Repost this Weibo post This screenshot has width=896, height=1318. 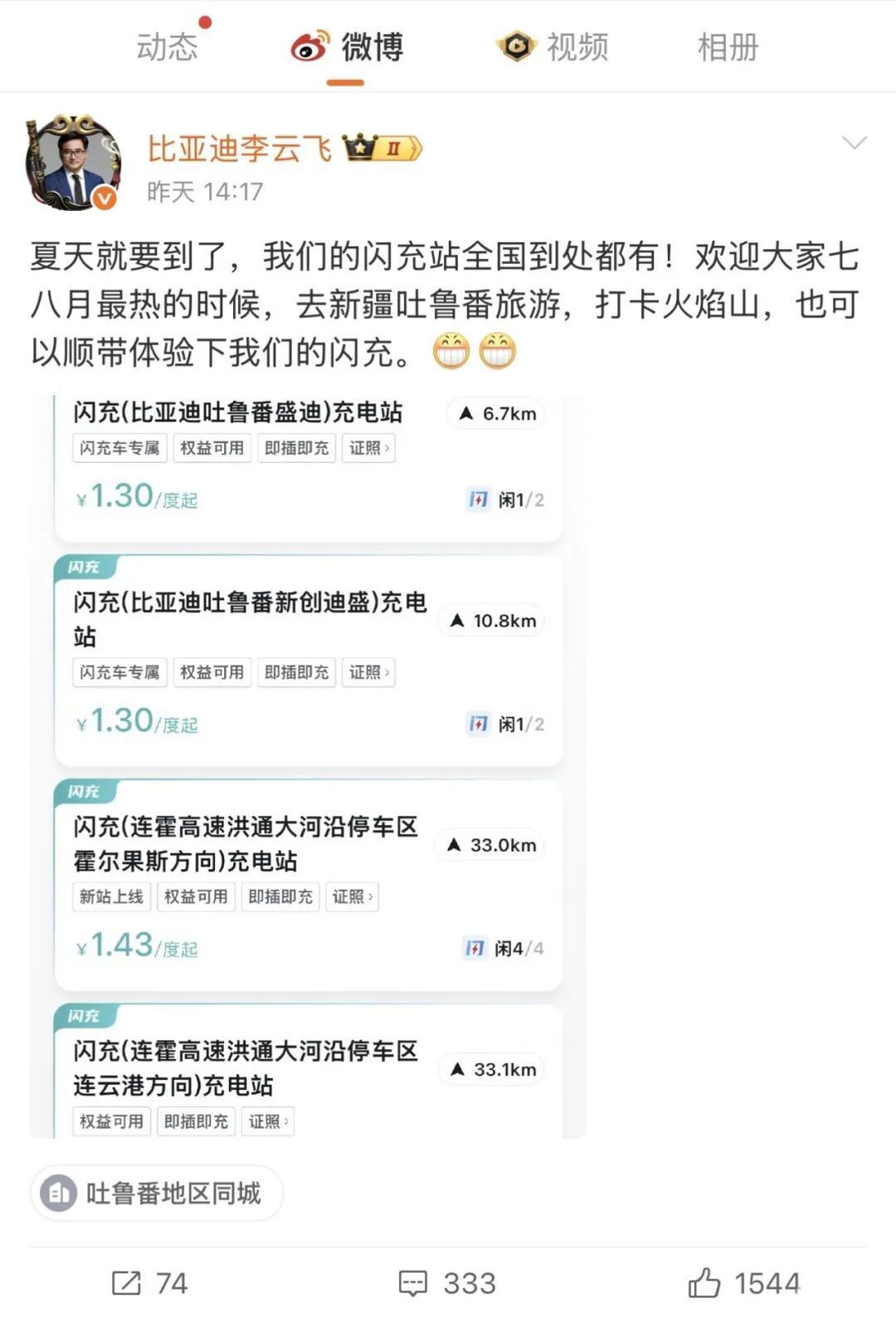coord(150,1283)
